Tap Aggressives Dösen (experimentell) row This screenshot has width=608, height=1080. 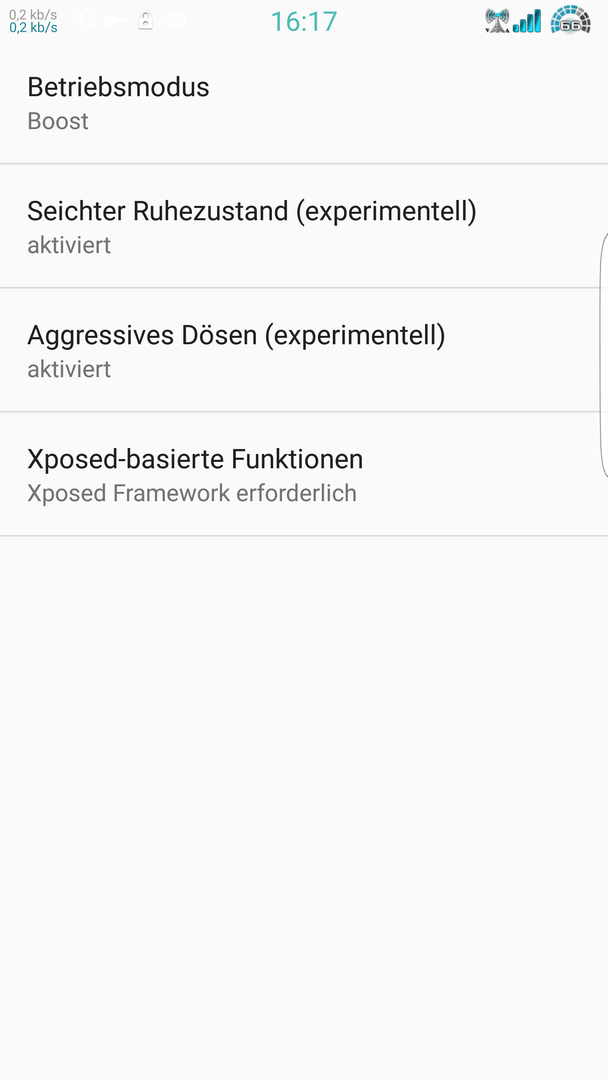(304, 350)
